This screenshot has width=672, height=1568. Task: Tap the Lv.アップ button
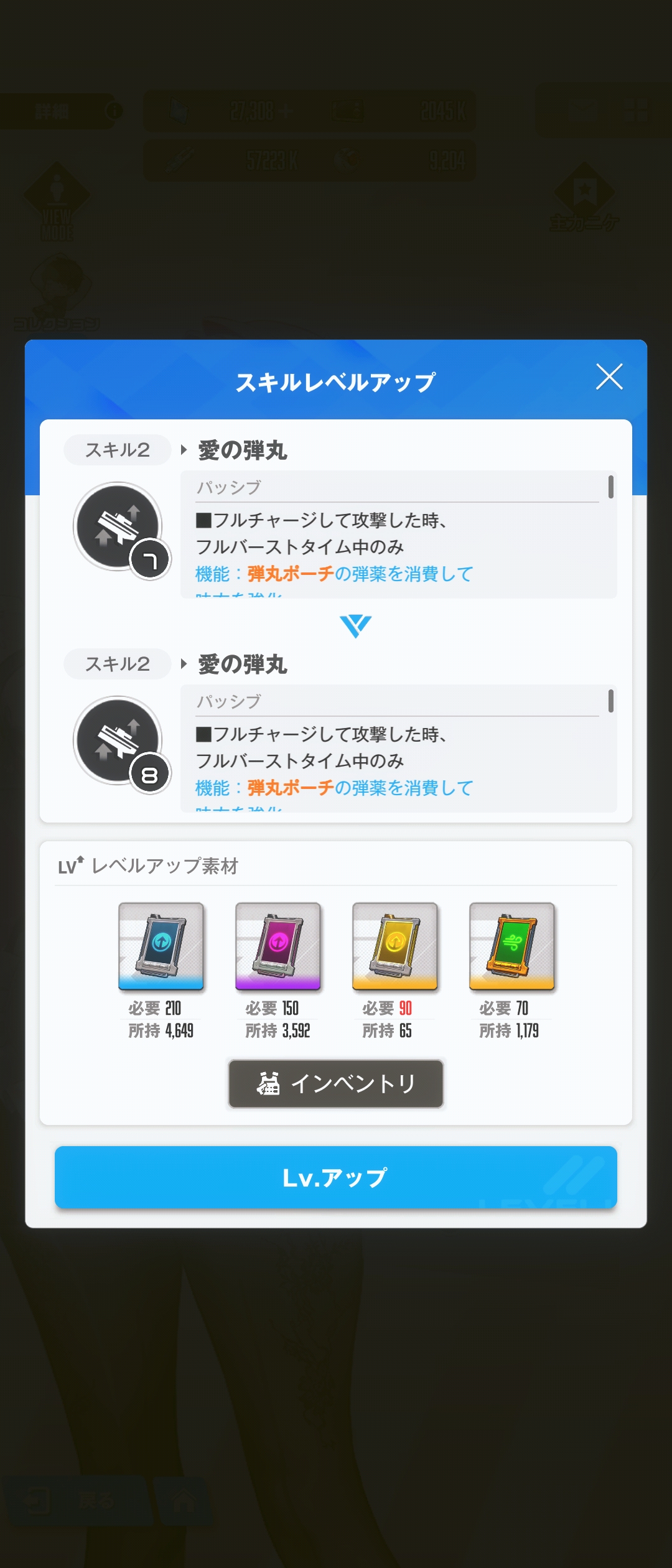point(336,1177)
